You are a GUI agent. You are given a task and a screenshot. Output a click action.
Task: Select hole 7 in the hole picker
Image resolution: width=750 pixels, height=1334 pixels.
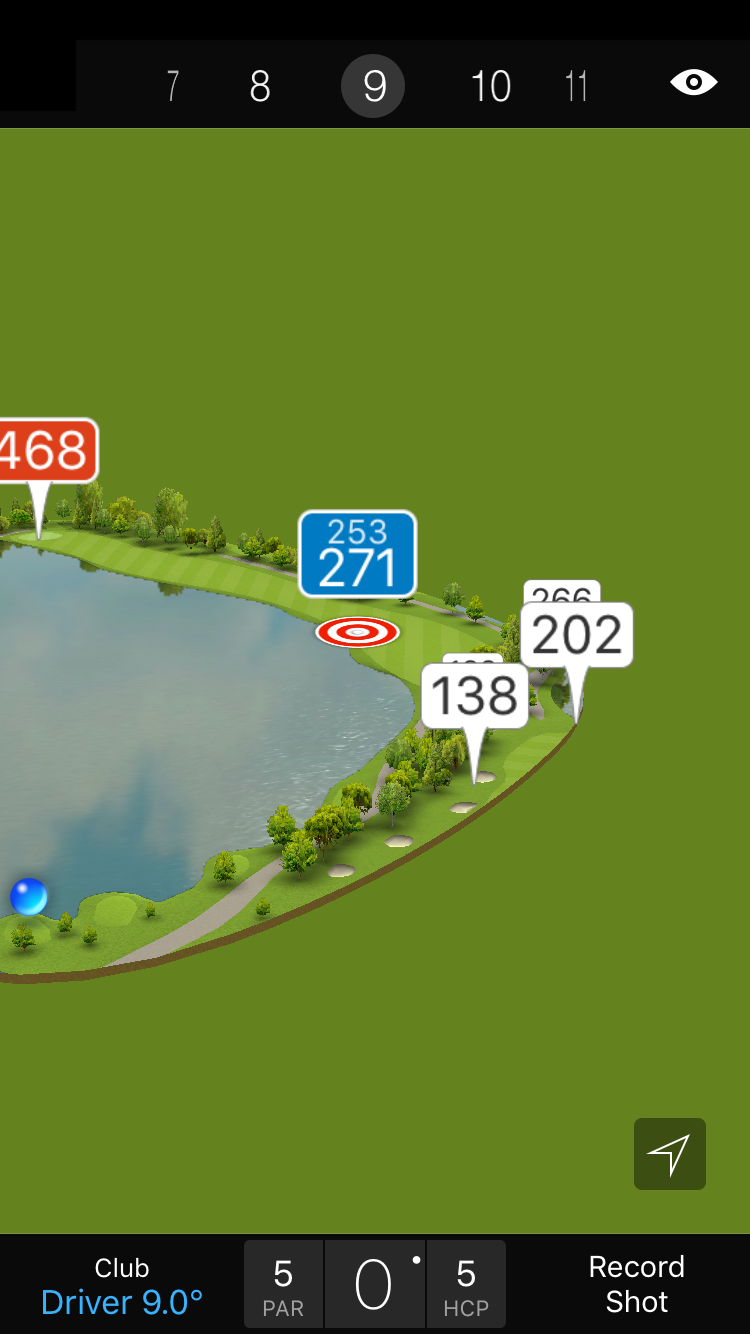tap(173, 87)
